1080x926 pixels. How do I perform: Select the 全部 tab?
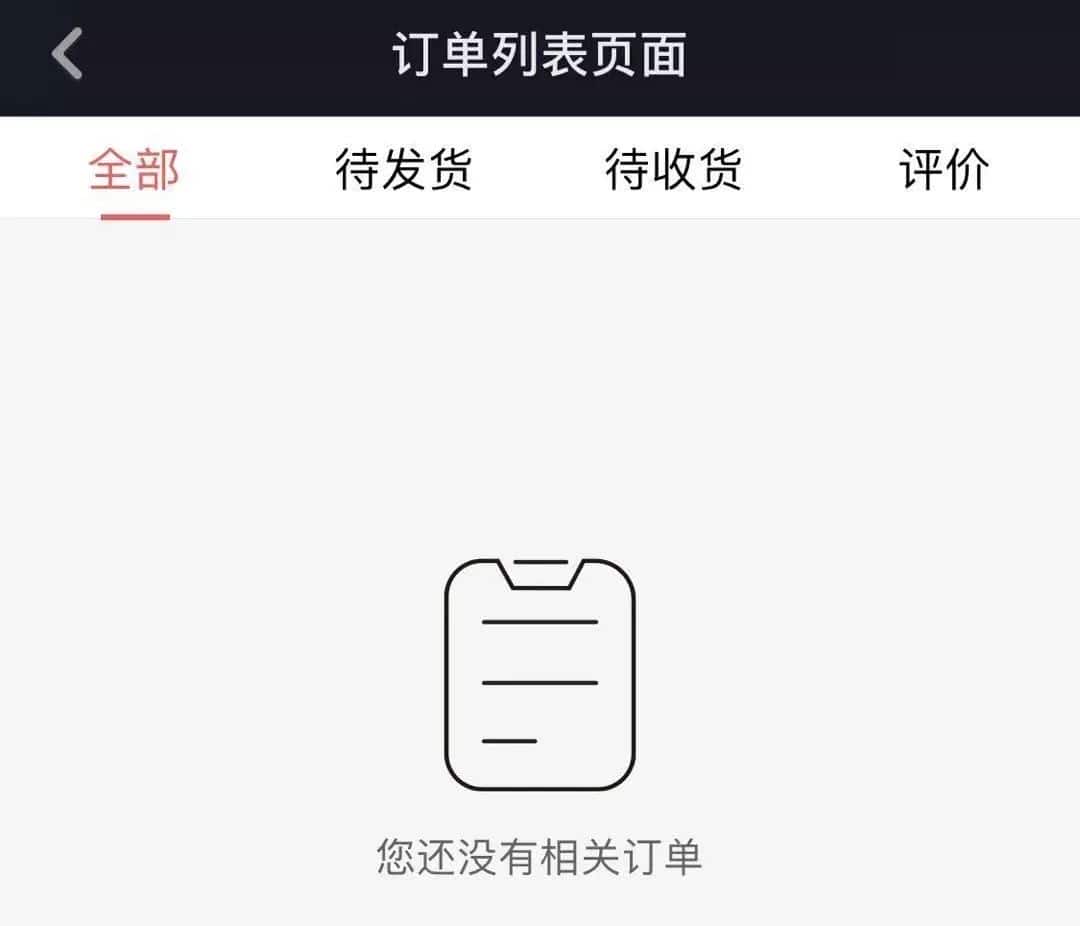(135, 170)
